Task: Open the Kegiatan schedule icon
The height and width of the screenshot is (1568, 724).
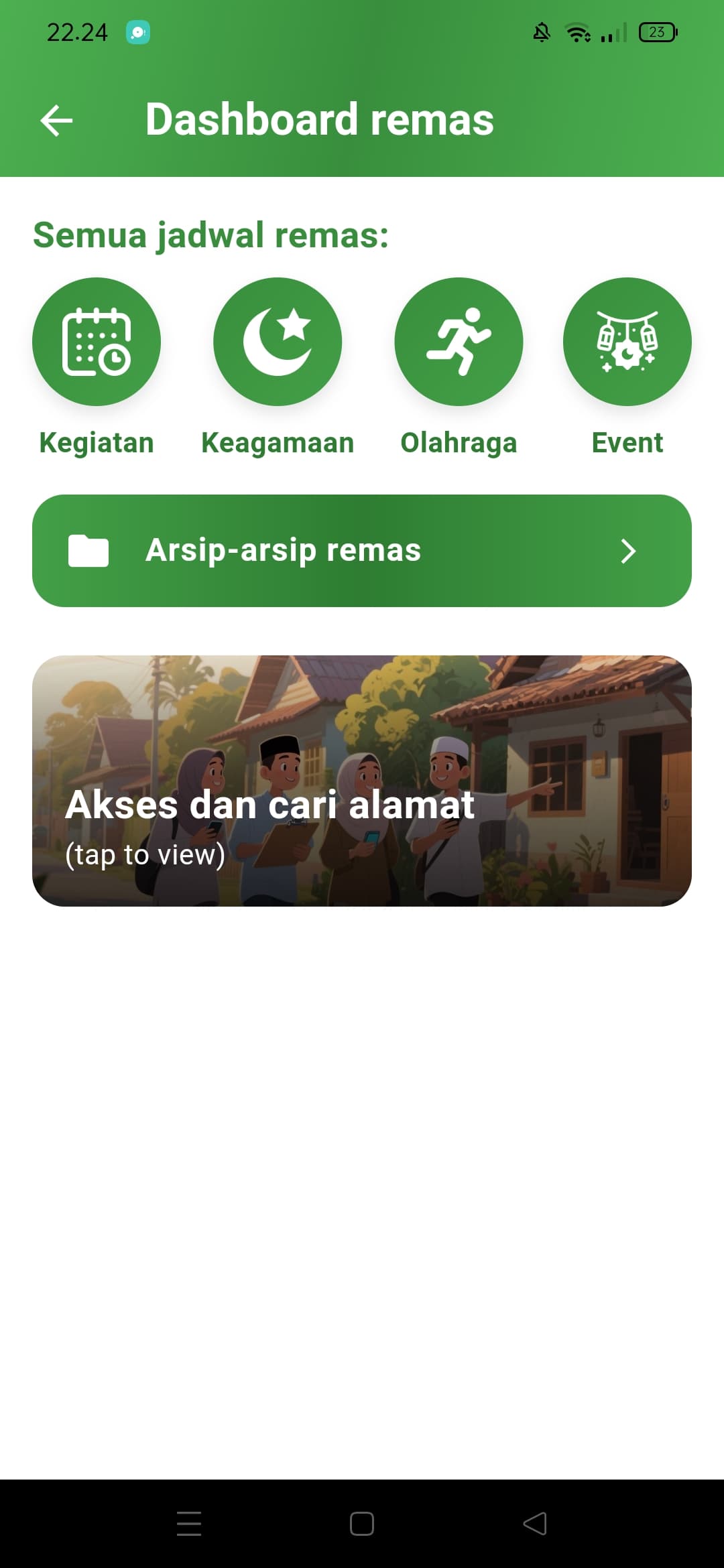Action: point(97,342)
